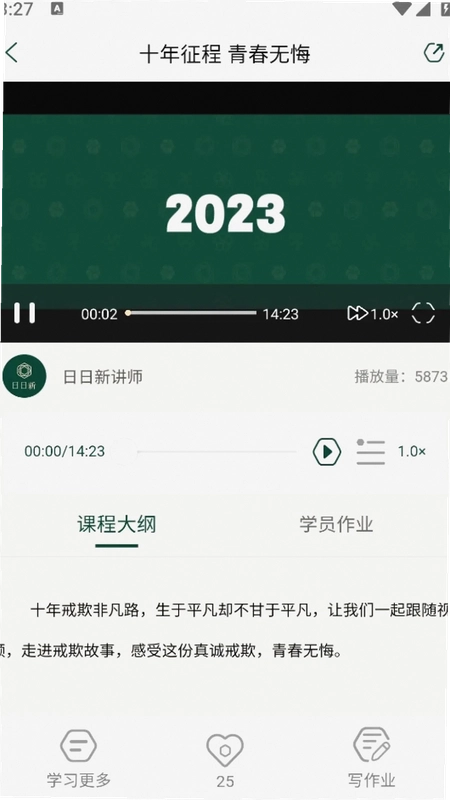This screenshot has height=800, width=450.
Task: Switch to the 学员作业 tab
Action: 336,524
